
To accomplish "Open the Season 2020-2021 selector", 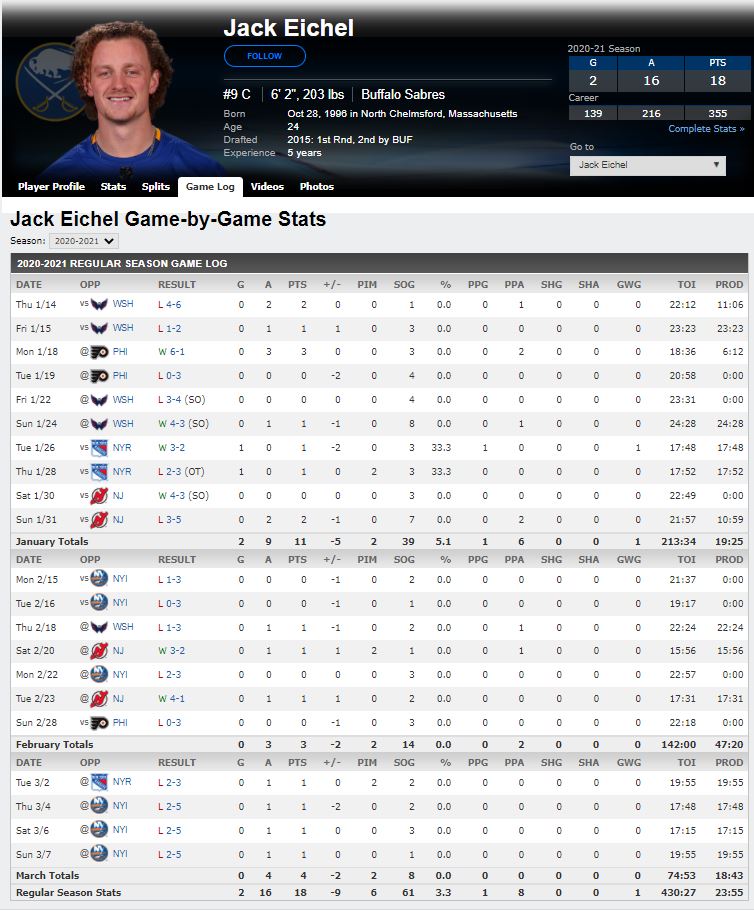I will [x=83, y=241].
